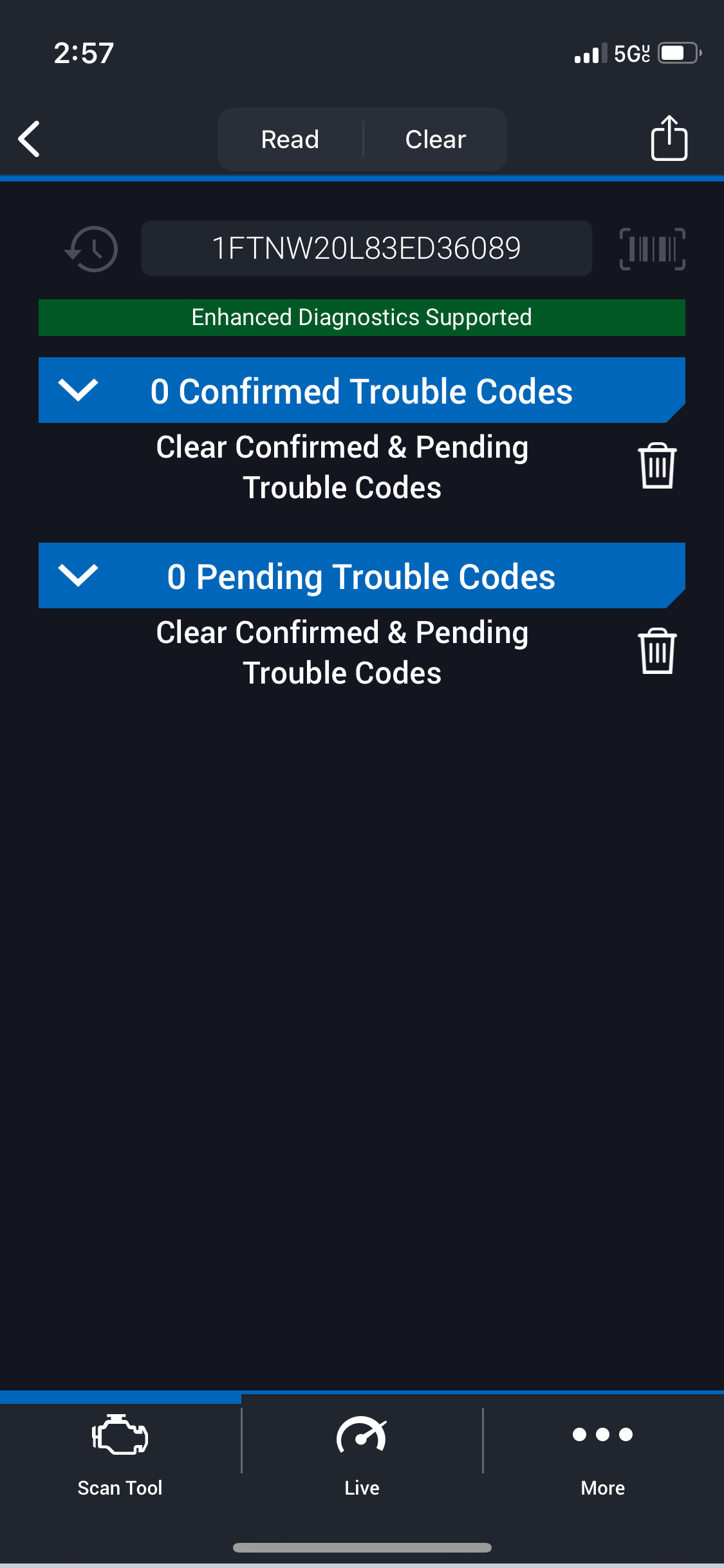The height and width of the screenshot is (1568, 724).
Task: Tap the trash icon under Pending Trouble Codes
Action: click(657, 651)
